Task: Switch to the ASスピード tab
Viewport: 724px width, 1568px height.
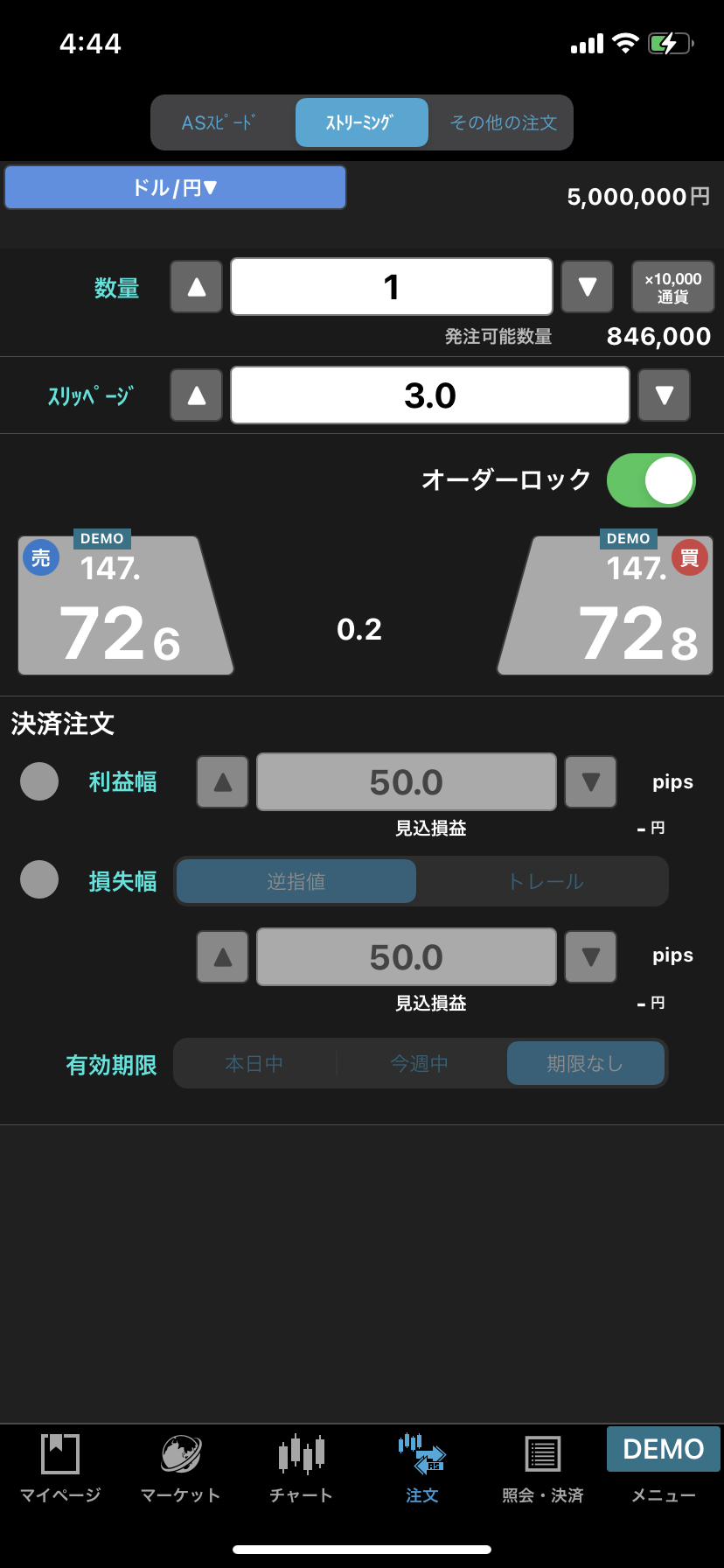Action: pos(220,122)
